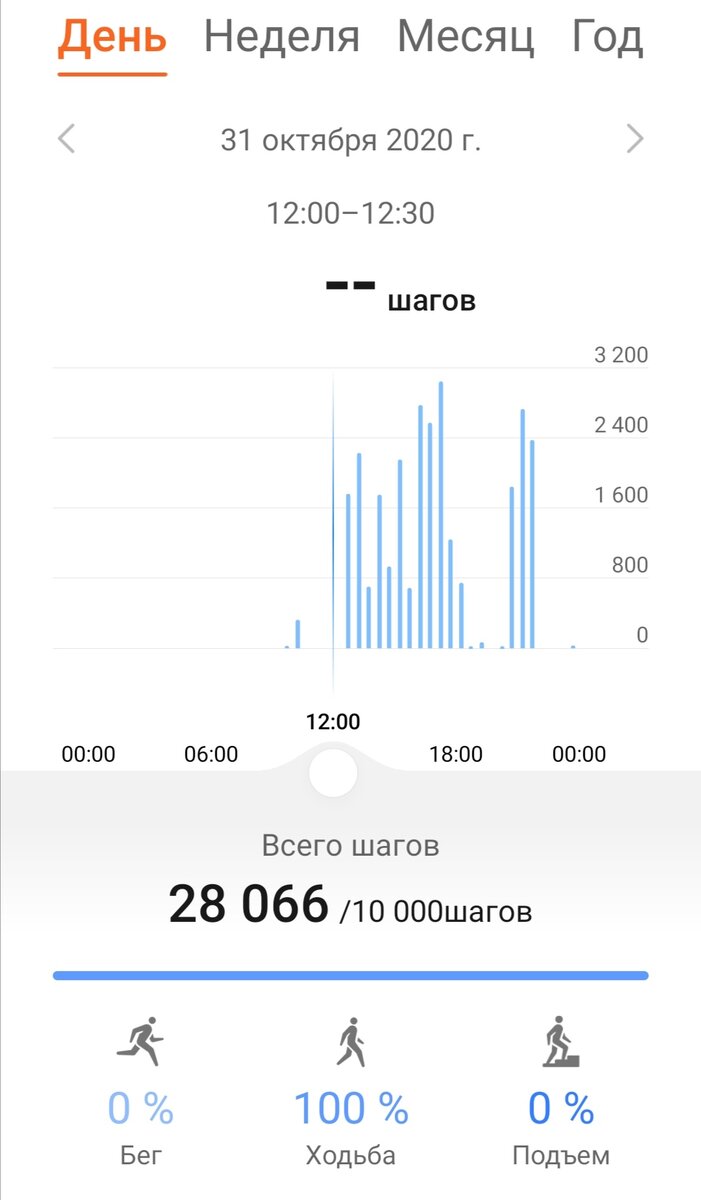The width and height of the screenshot is (701, 1200).
Task: Open the Месяц tab
Action: click(465, 37)
